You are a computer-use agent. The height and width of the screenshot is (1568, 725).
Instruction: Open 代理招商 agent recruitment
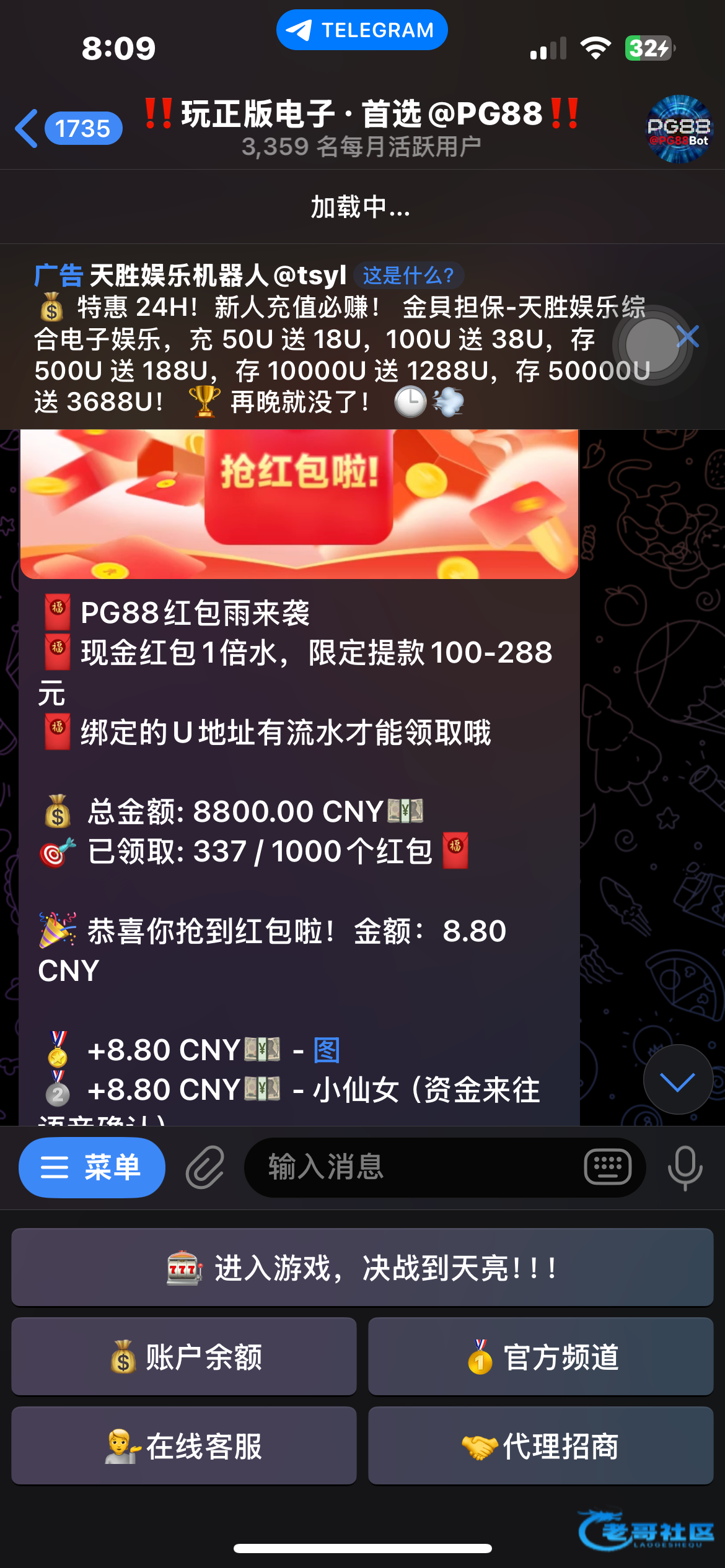(x=540, y=1445)
